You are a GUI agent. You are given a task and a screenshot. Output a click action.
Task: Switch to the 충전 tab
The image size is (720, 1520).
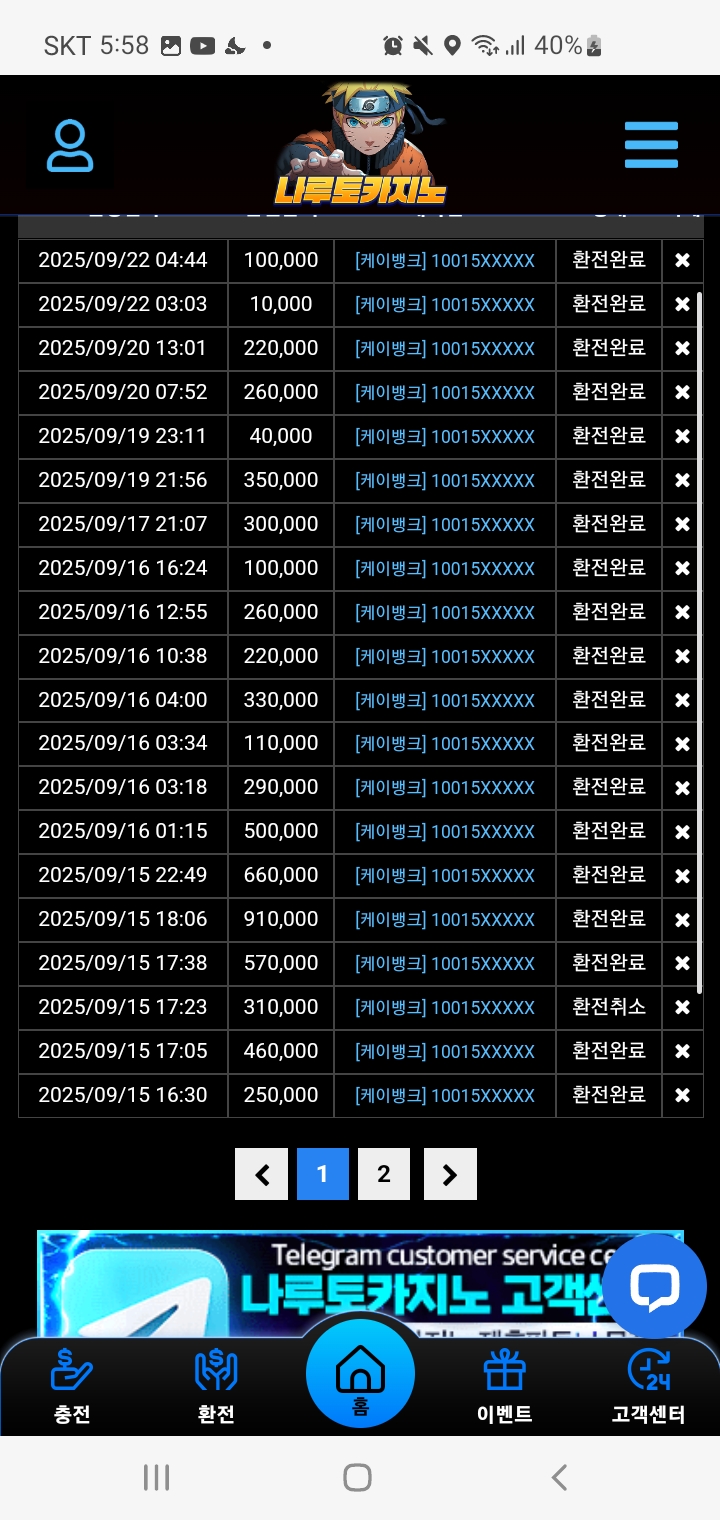coord(72,1385)
